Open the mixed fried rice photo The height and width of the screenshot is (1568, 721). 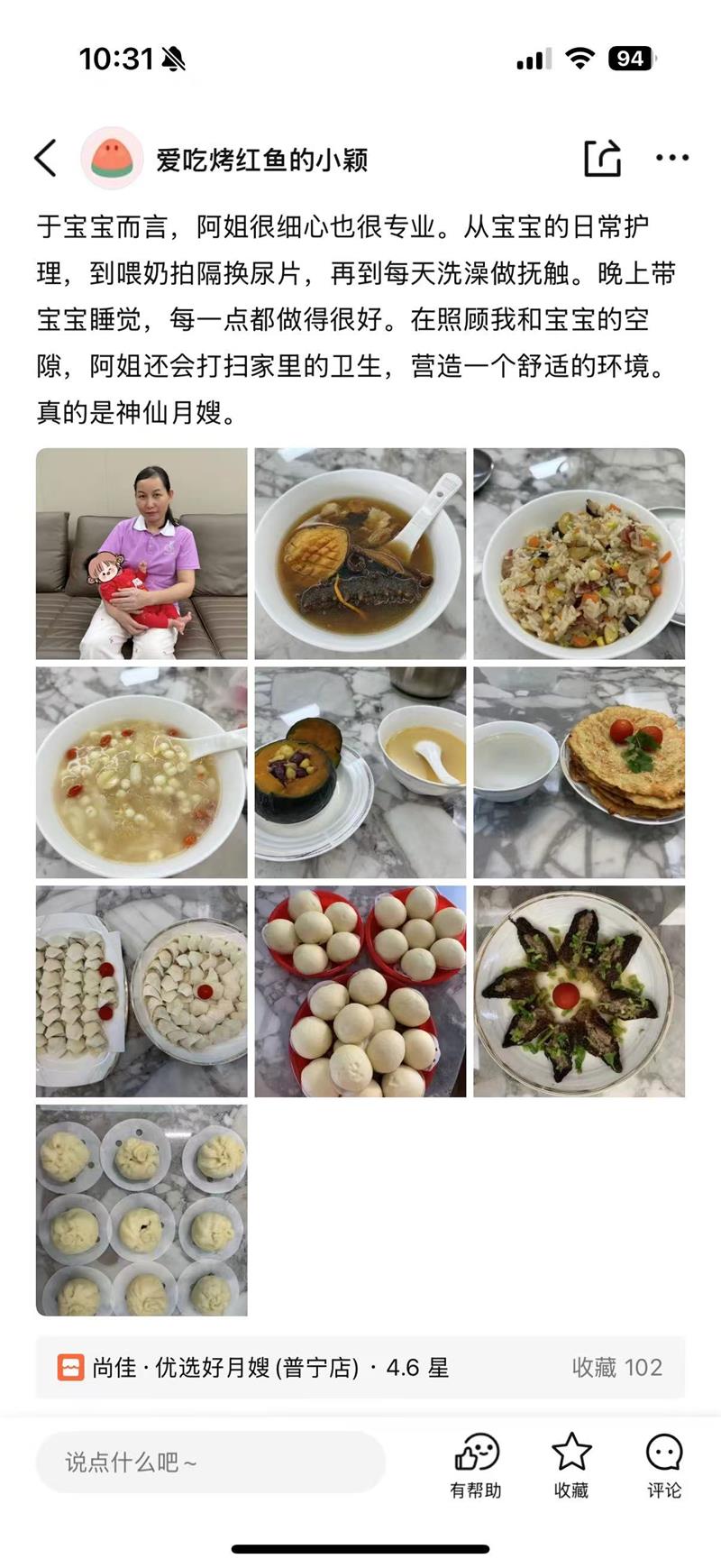point(579,554)
